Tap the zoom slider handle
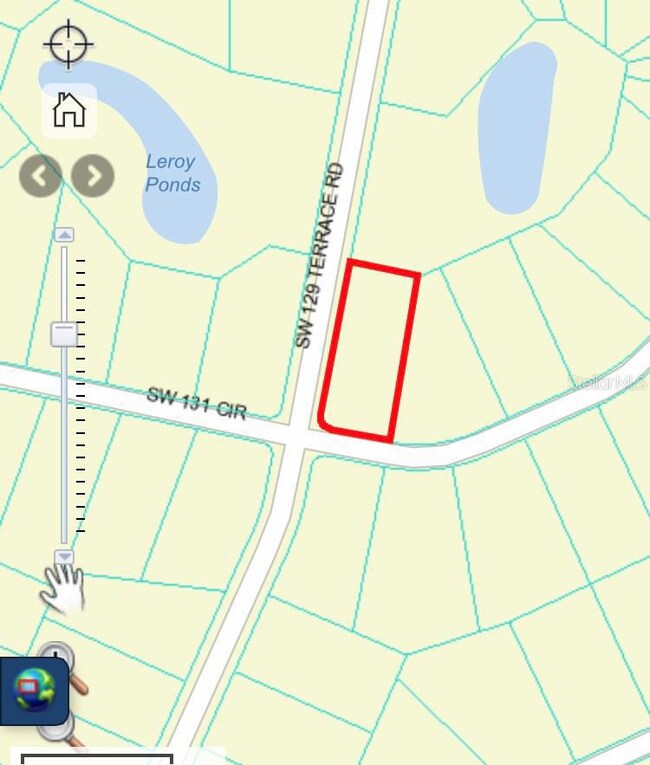The height and width of the screenshot is (765, 650). point(64,335)
